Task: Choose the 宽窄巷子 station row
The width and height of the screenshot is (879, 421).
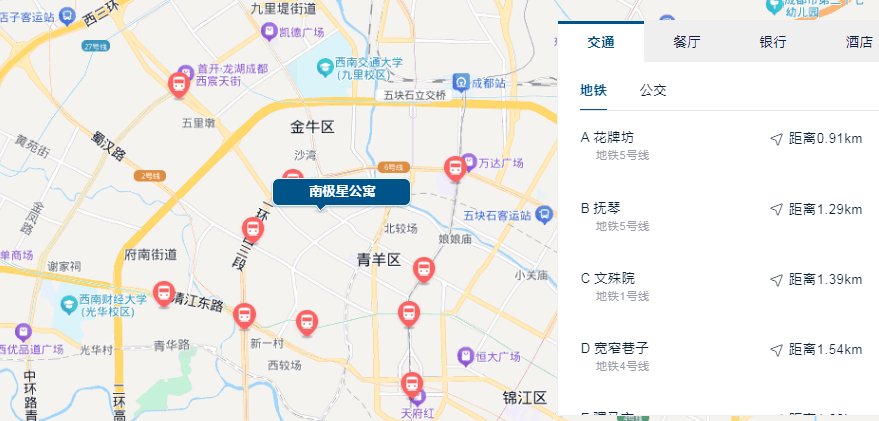Action: pyautogui.click(x=720, y=357)
